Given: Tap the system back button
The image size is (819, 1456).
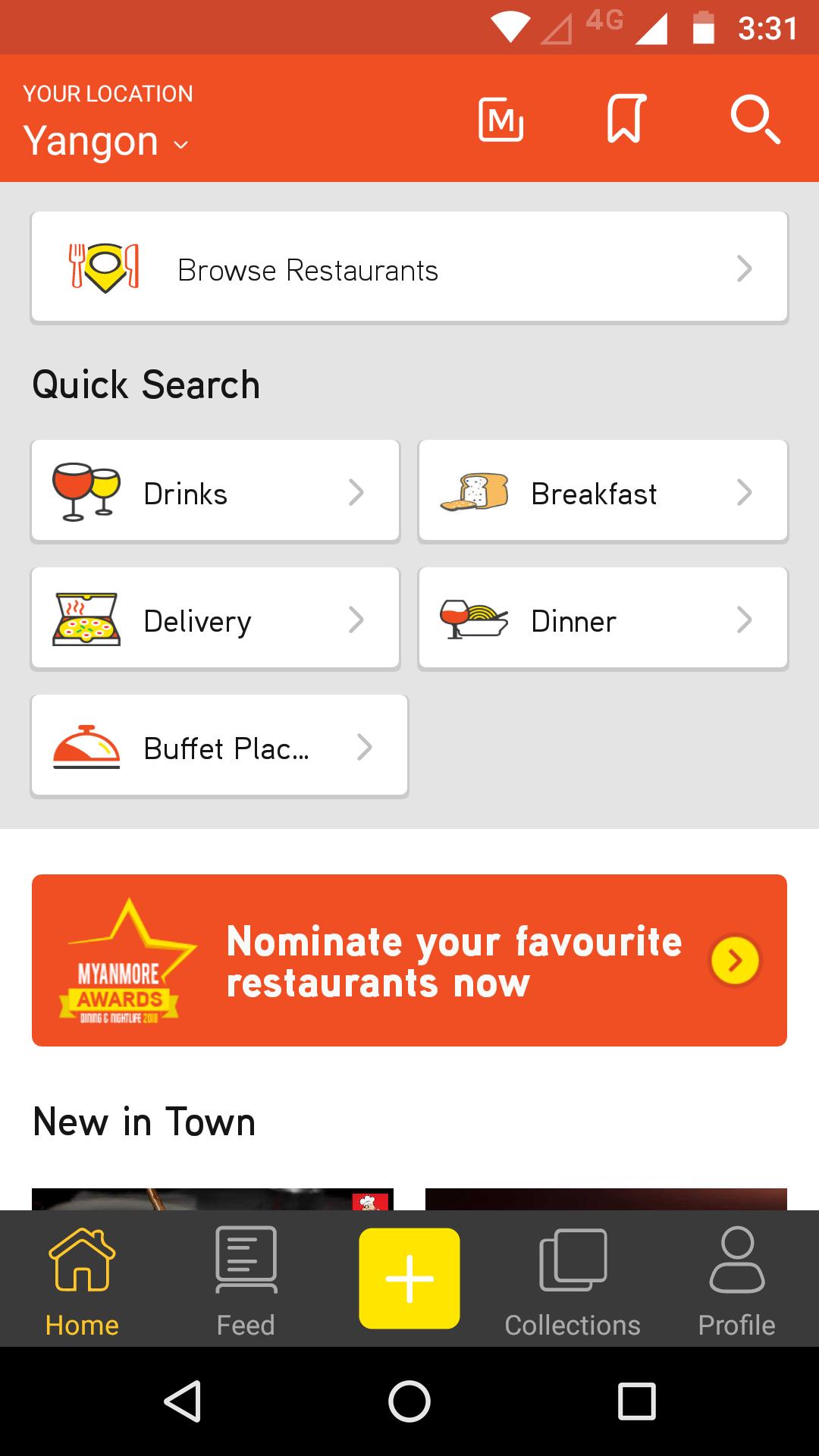Looking at the screenshot, I should (183, 1401).
